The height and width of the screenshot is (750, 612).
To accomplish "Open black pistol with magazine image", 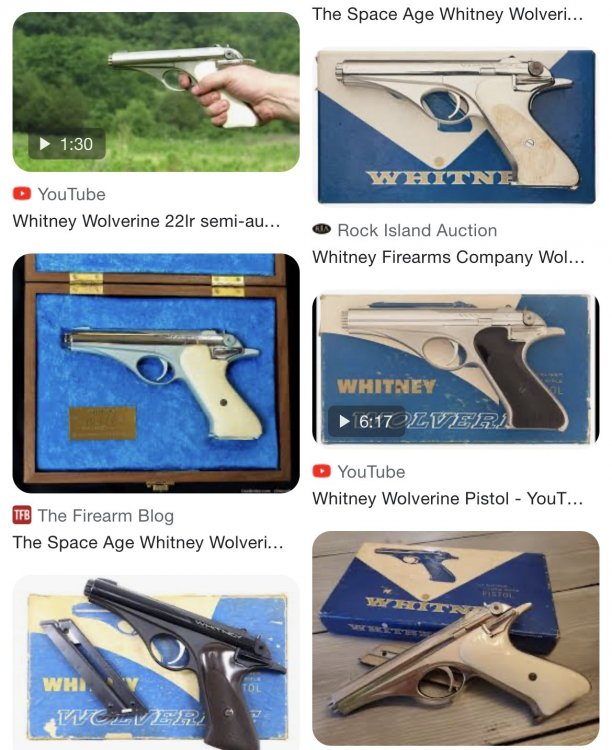I will tap(155, 662).
